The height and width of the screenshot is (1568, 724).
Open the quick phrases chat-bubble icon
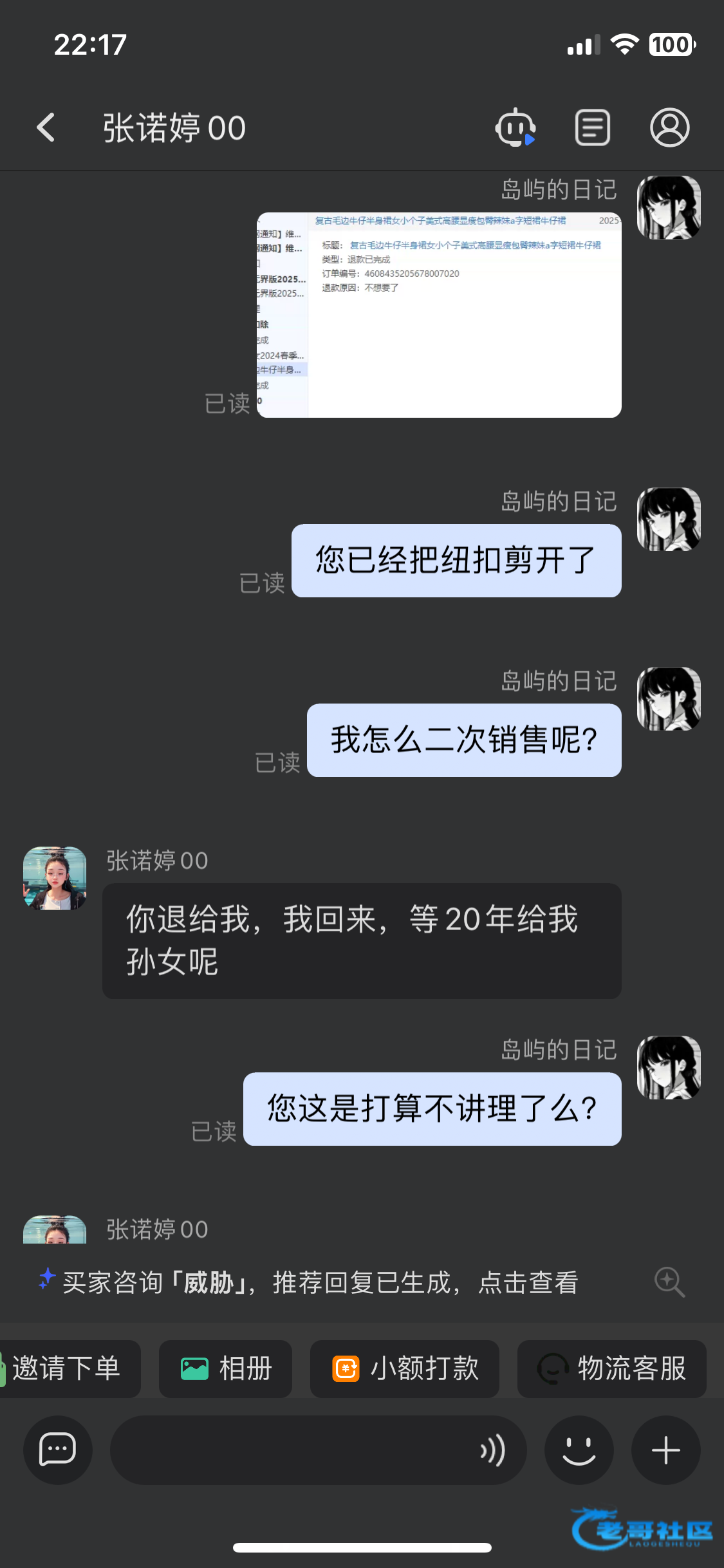pyautogui.click(x=58, y=1450)
